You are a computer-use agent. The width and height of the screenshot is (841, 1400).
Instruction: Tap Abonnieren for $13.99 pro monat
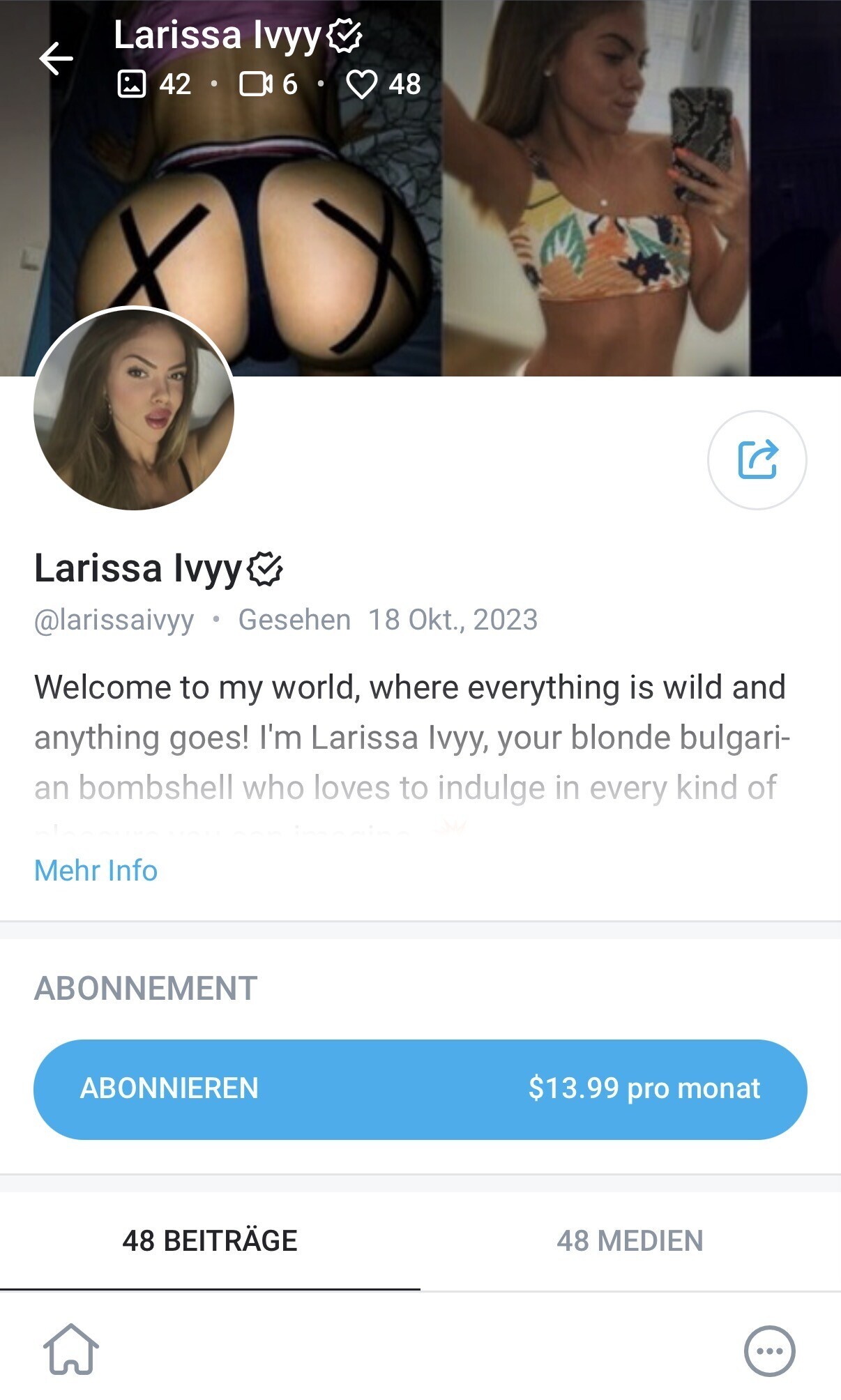[420, 1088]
